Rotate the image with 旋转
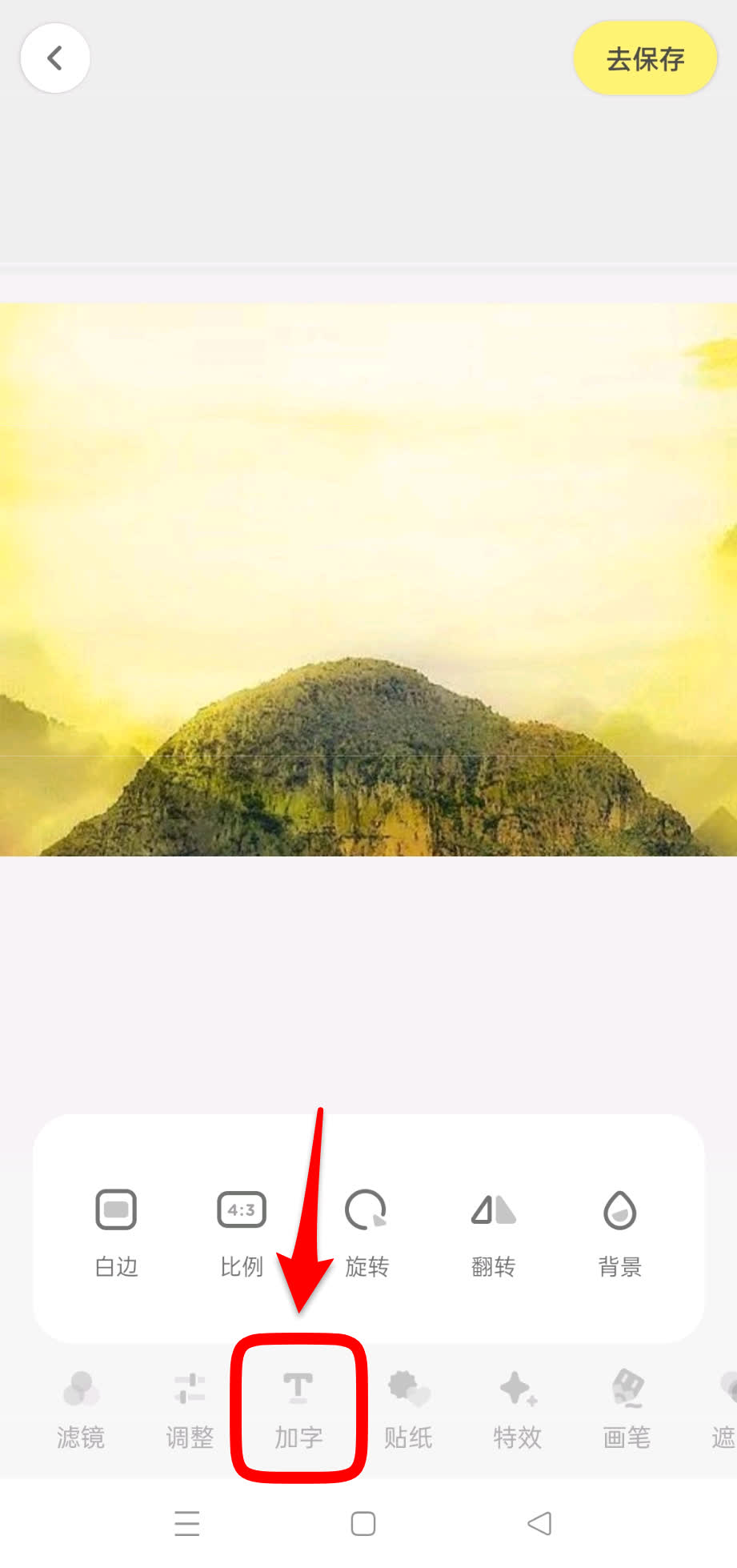Viewport: 737px width, 1568px height. [366, 1232]
